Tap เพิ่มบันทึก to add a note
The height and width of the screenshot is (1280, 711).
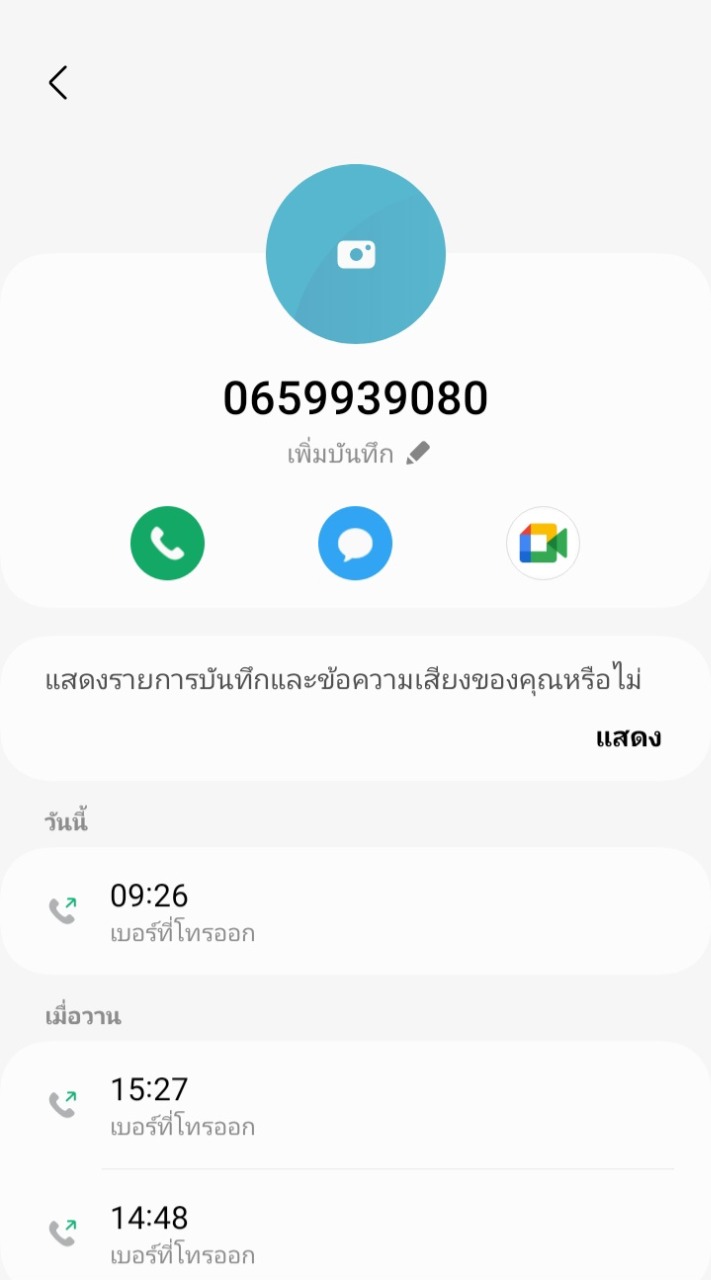(358, 454)
